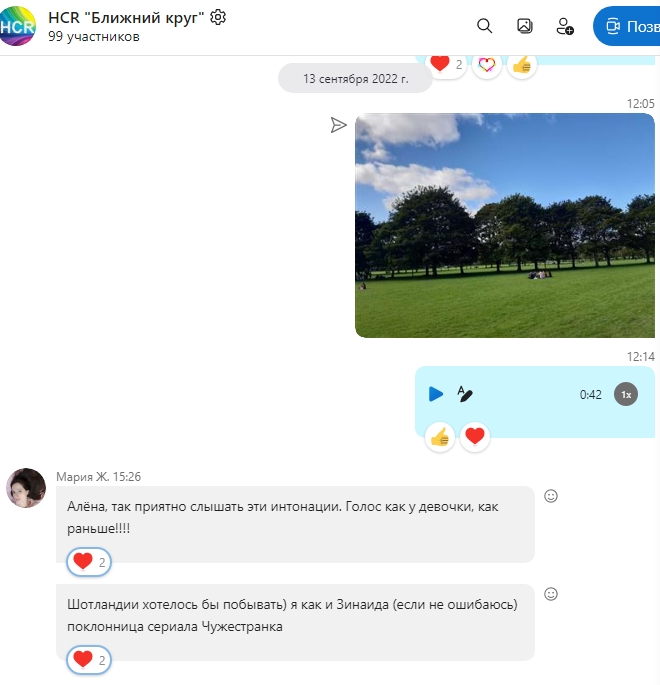This screenshot has height=685, width=660.
Task: Tap heart reaction under voice message
Action: (475, 437)
